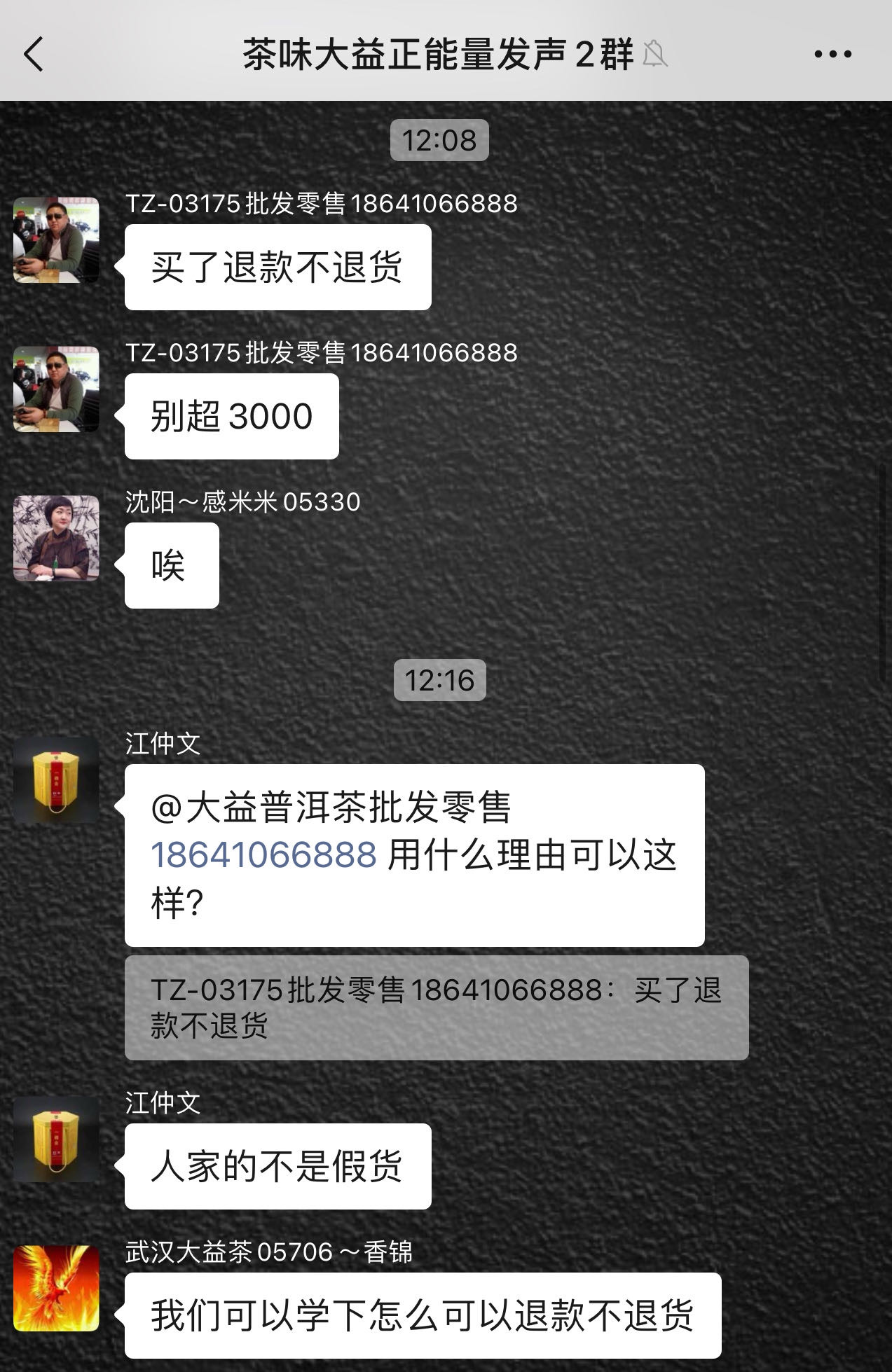Tap the phone number link 18641066888
892x1372 pixels.
pyautogui.click(x=264, y=855)
